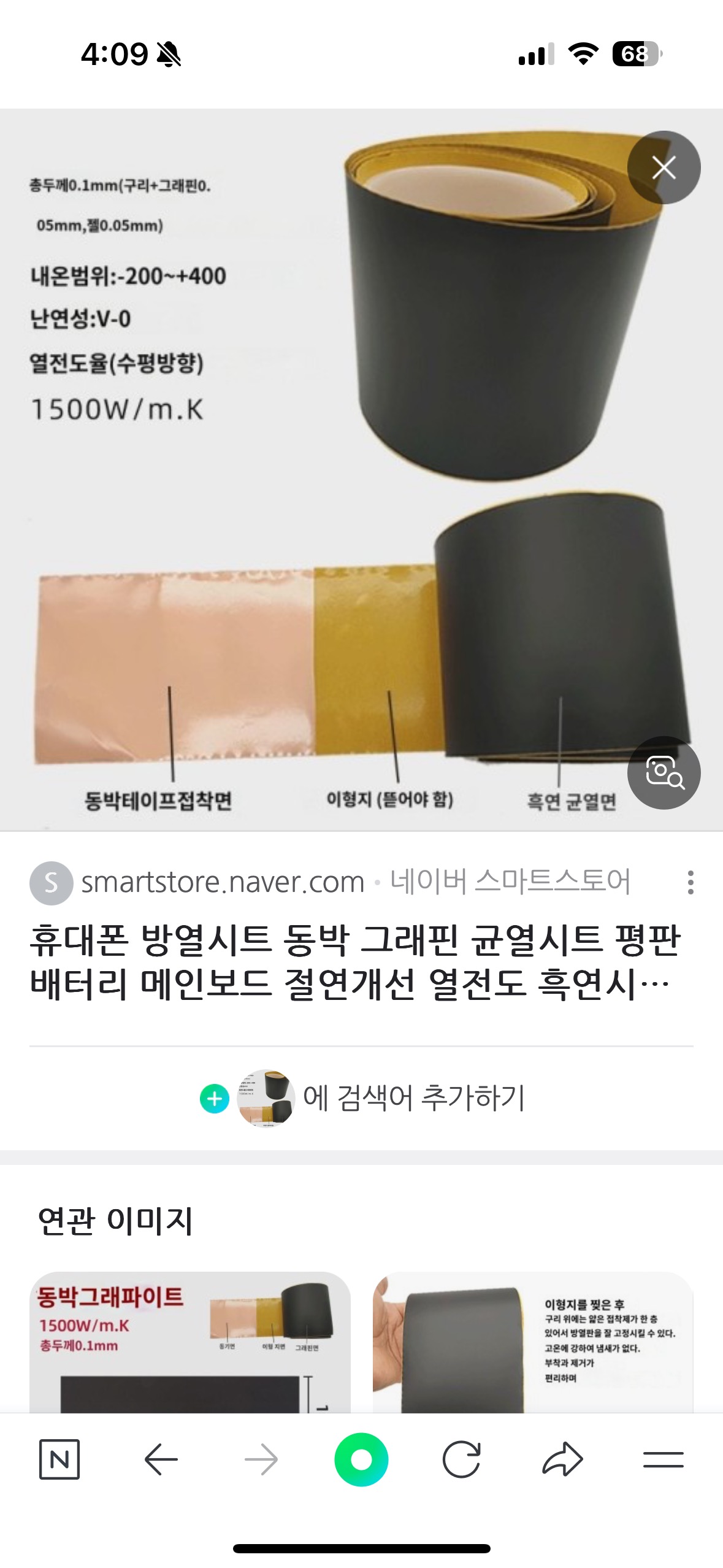Reload the current page

coord(461,1459)
